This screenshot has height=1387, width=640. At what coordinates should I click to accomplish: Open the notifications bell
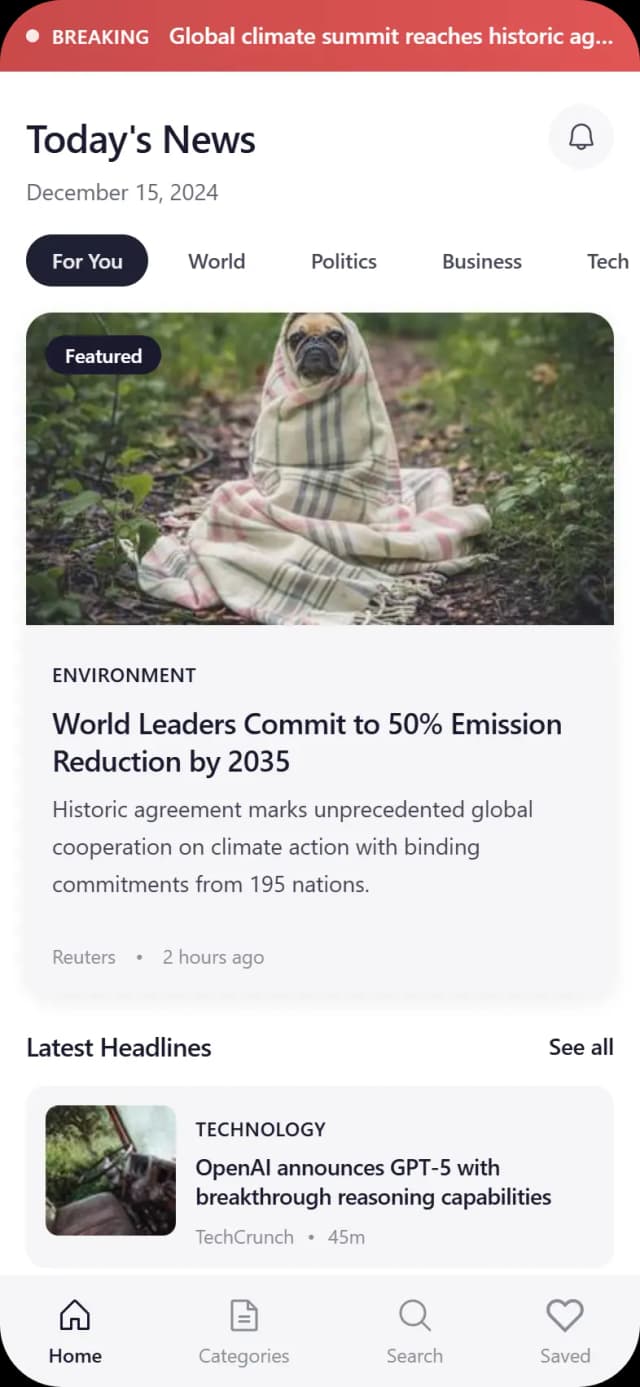(581, 137)
